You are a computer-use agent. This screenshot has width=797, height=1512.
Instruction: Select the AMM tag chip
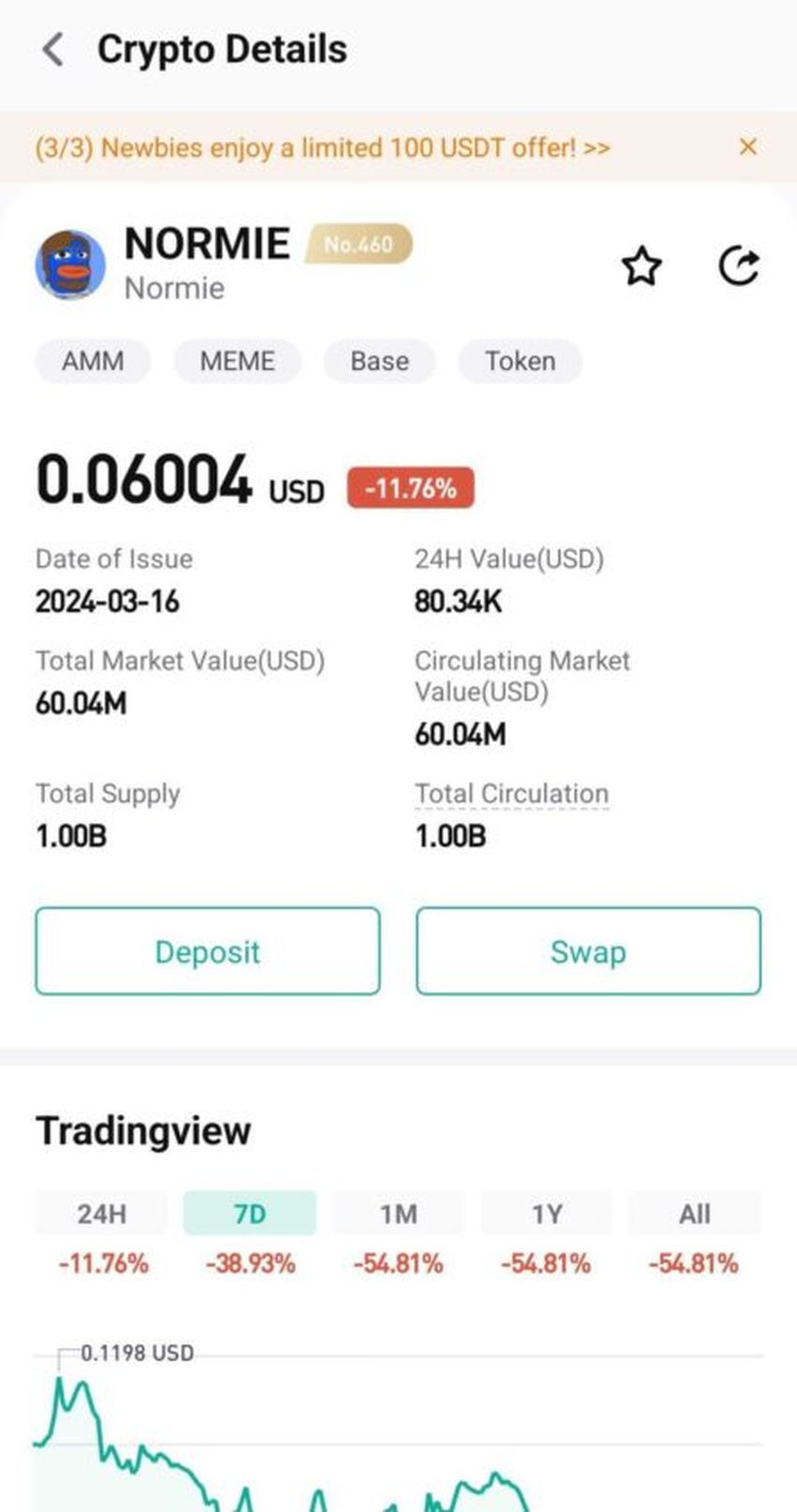point(93,361)
